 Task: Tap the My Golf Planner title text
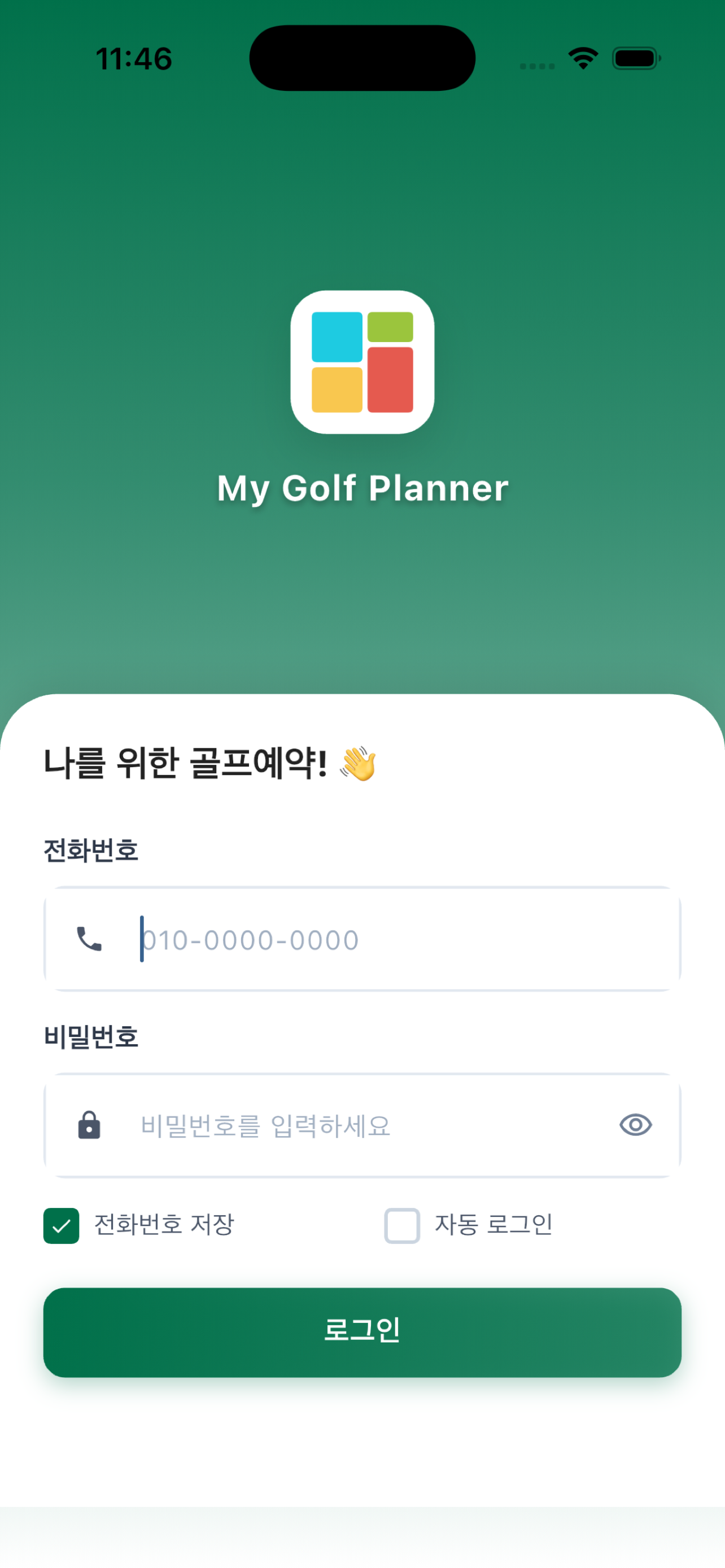point(362,488)
